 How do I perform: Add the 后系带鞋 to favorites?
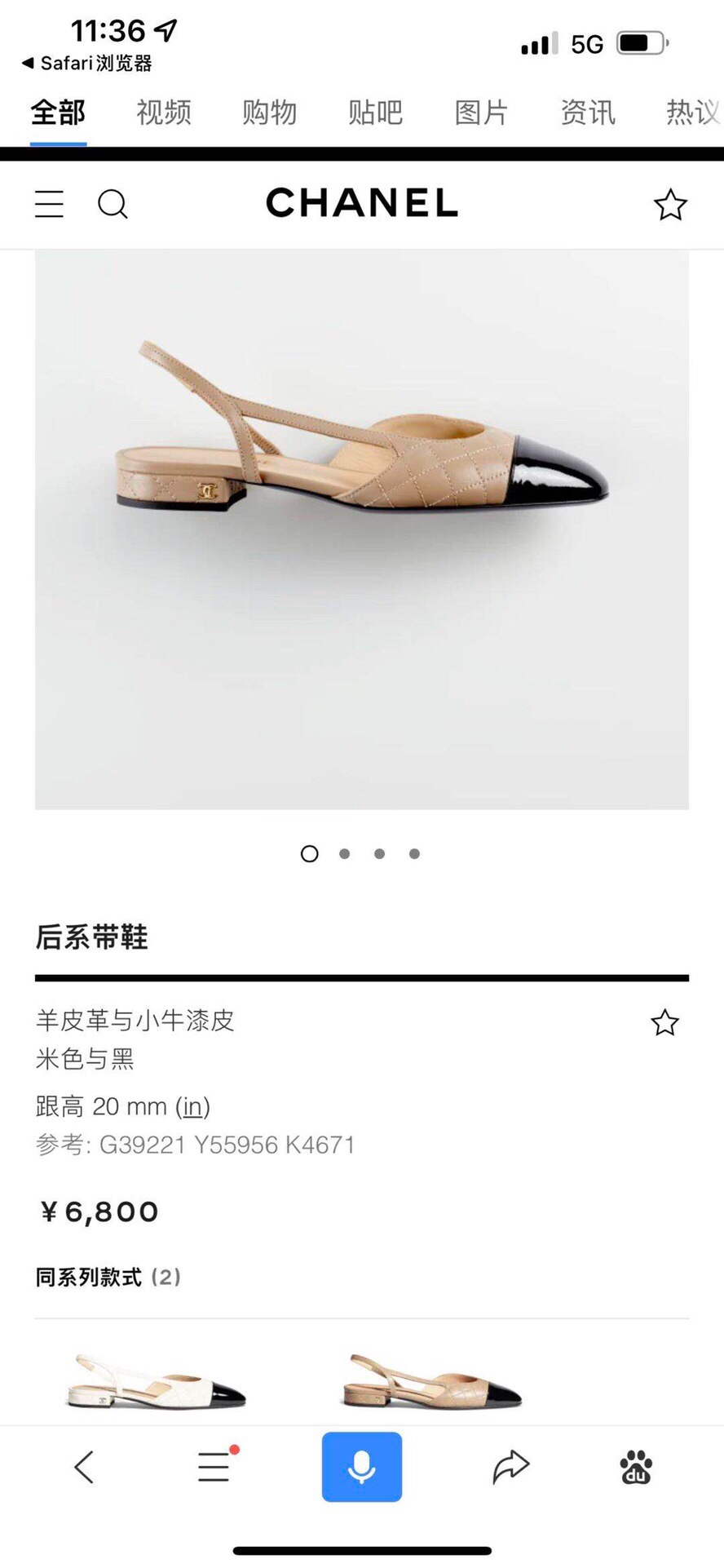(x=664, y=1023)
